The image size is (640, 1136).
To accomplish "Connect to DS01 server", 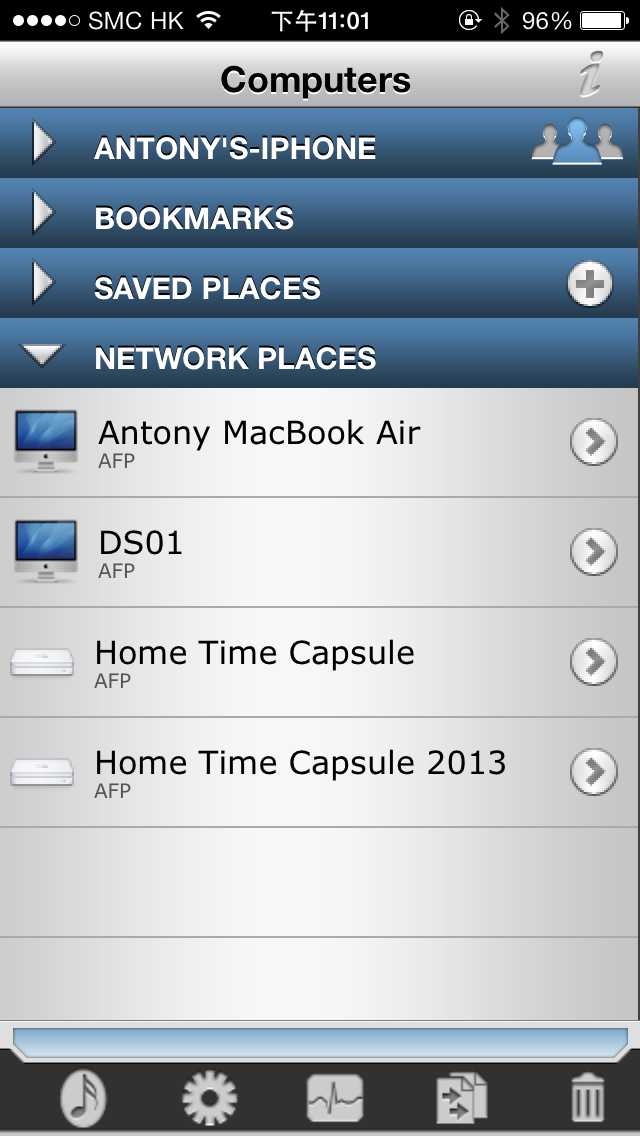I will pyautogui.click(x=319, y=552).
